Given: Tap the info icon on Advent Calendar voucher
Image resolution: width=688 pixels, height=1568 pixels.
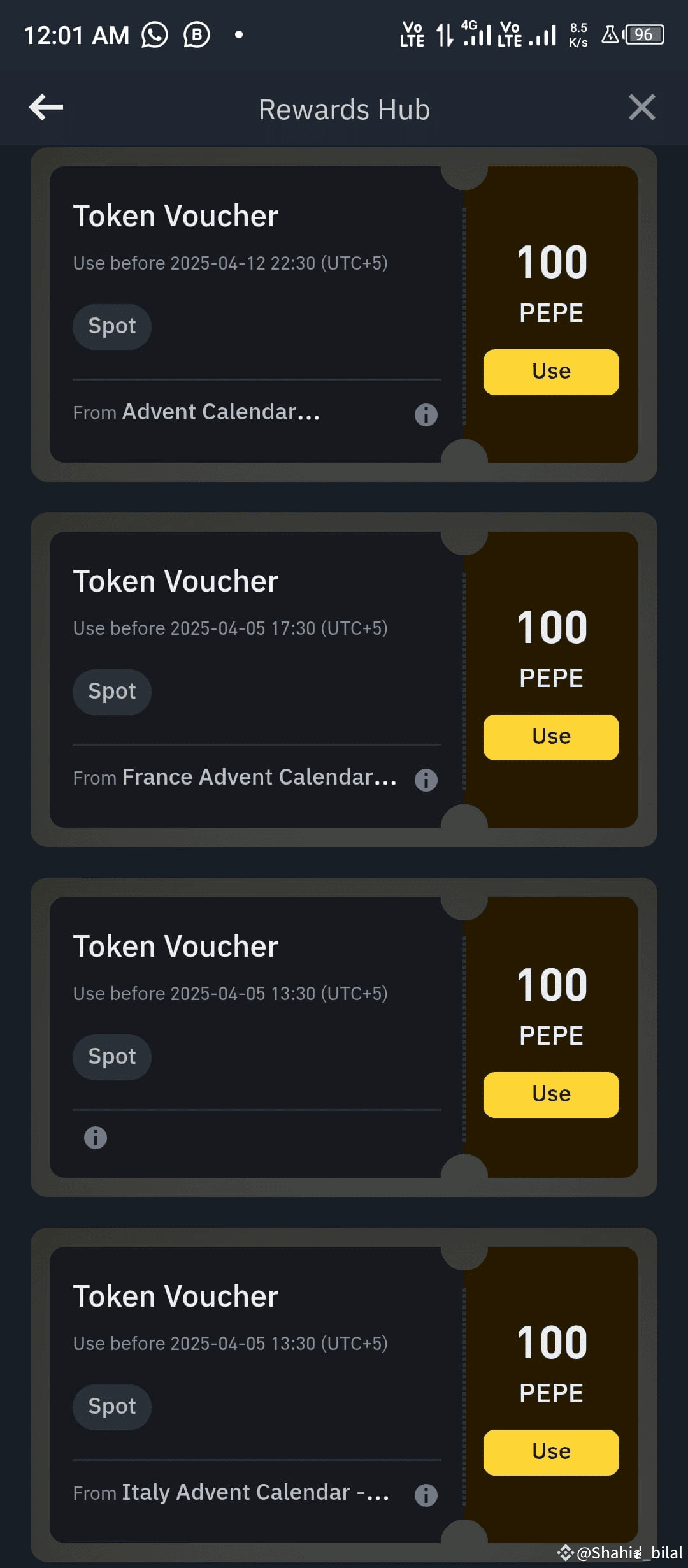Looking at the screenshot, I should click(x=425, y=414).
